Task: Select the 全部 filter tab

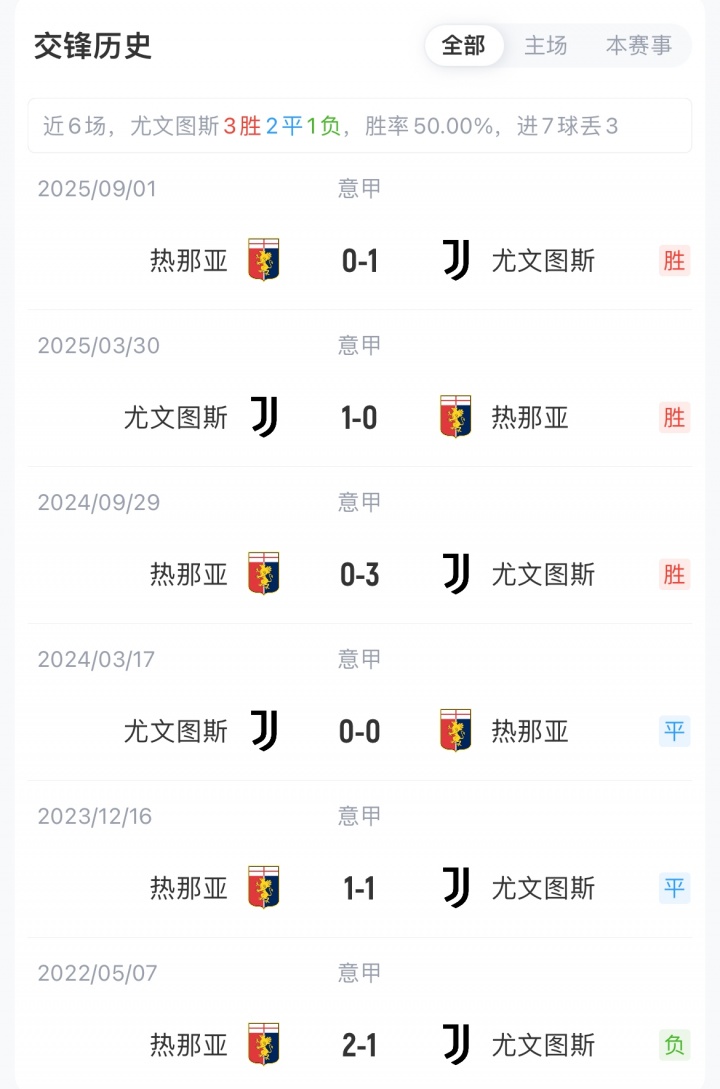Action: point(464,45)
